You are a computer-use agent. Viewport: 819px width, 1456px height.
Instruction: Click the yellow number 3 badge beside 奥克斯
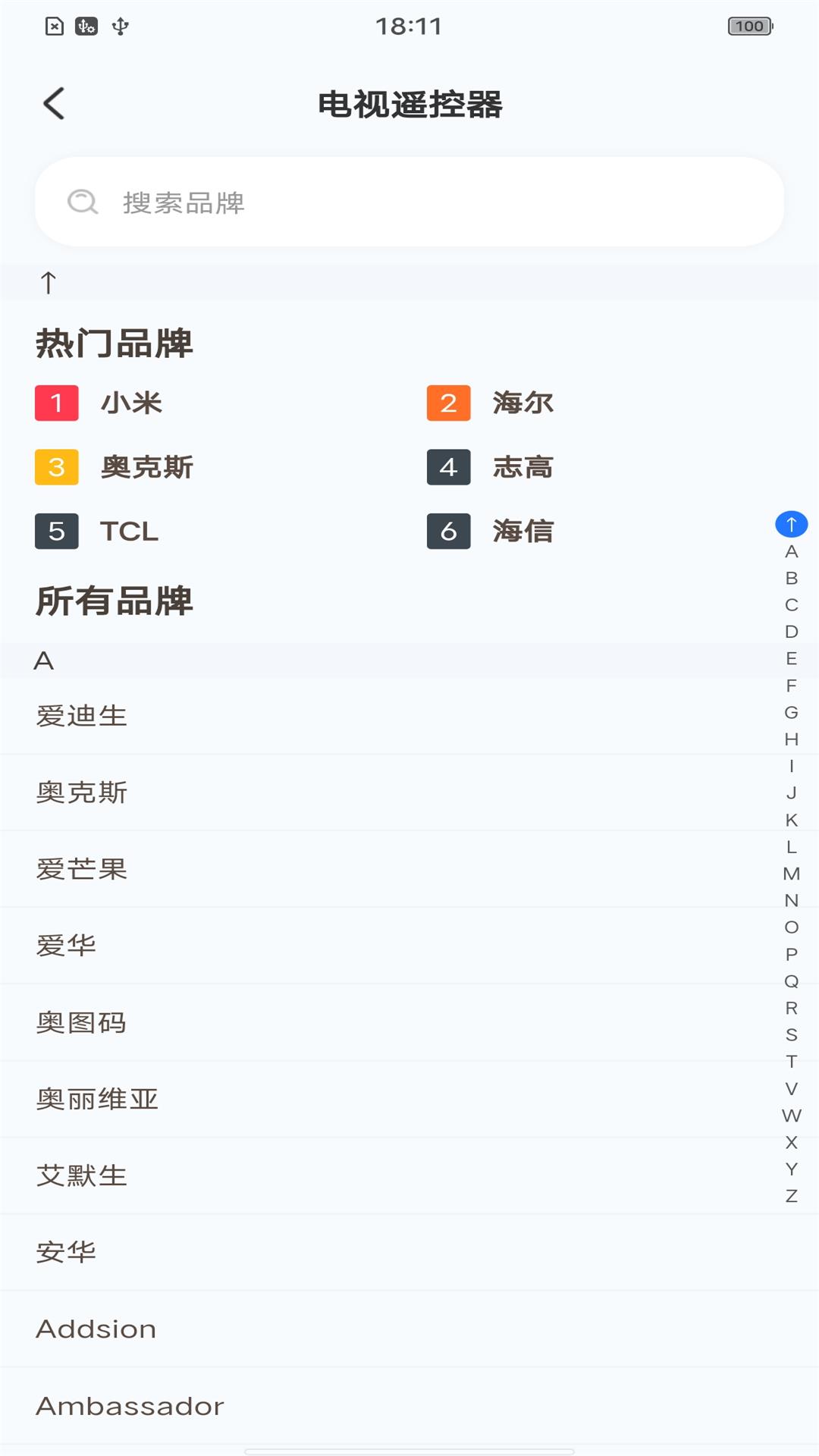(x=56, y=467)
